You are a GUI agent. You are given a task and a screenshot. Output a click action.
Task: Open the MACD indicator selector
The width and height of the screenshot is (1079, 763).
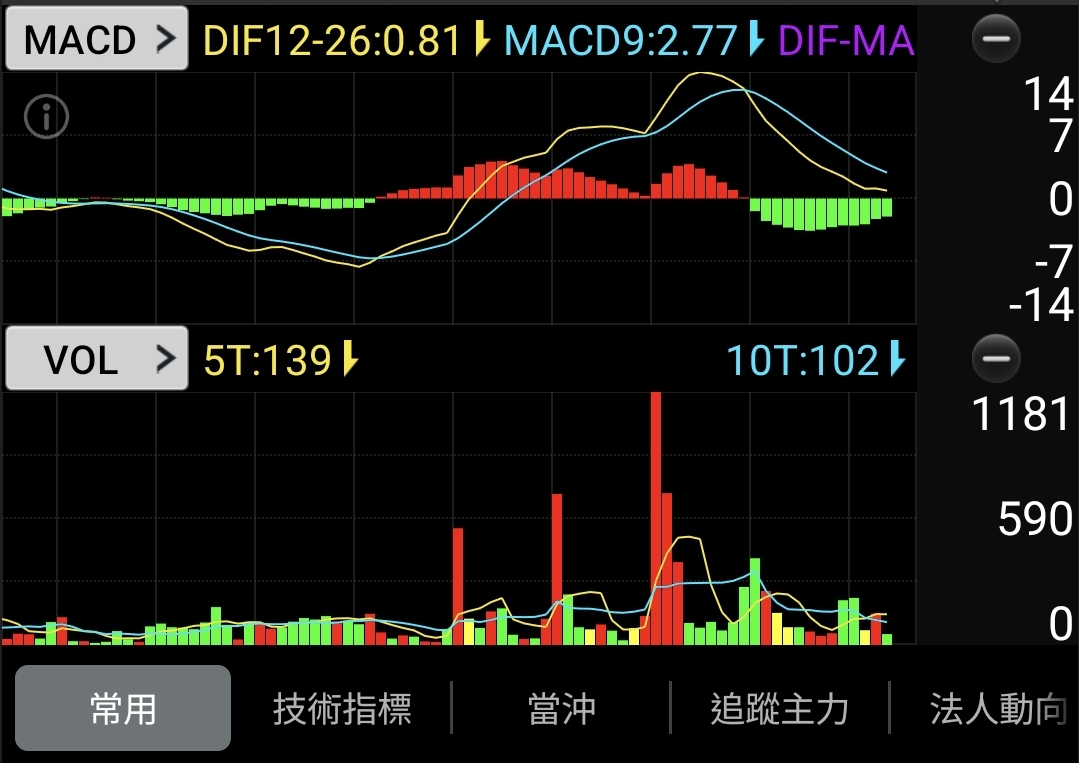[x=96, y=39]
